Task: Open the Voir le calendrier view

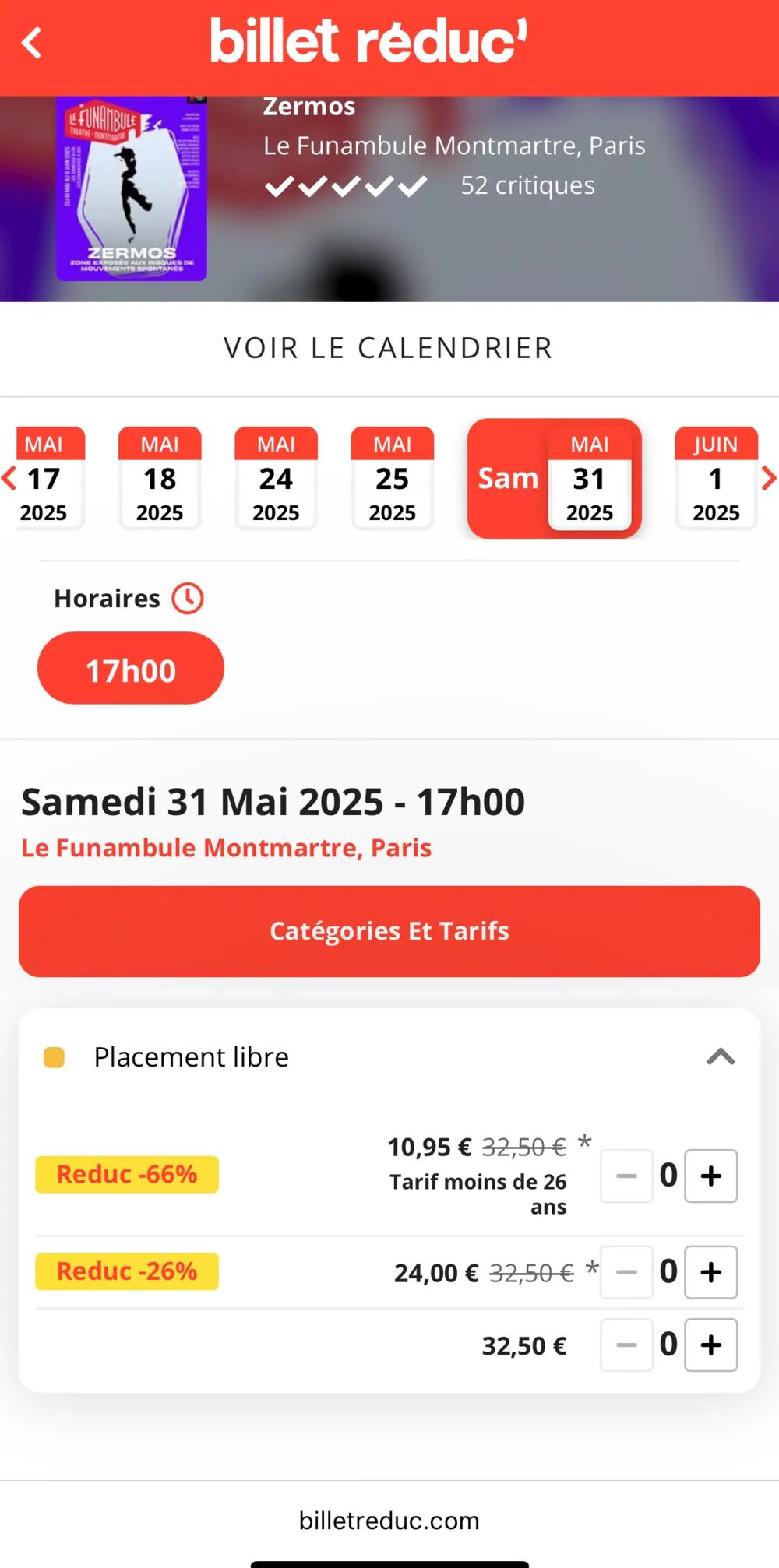Action: (x=389, y=348)
